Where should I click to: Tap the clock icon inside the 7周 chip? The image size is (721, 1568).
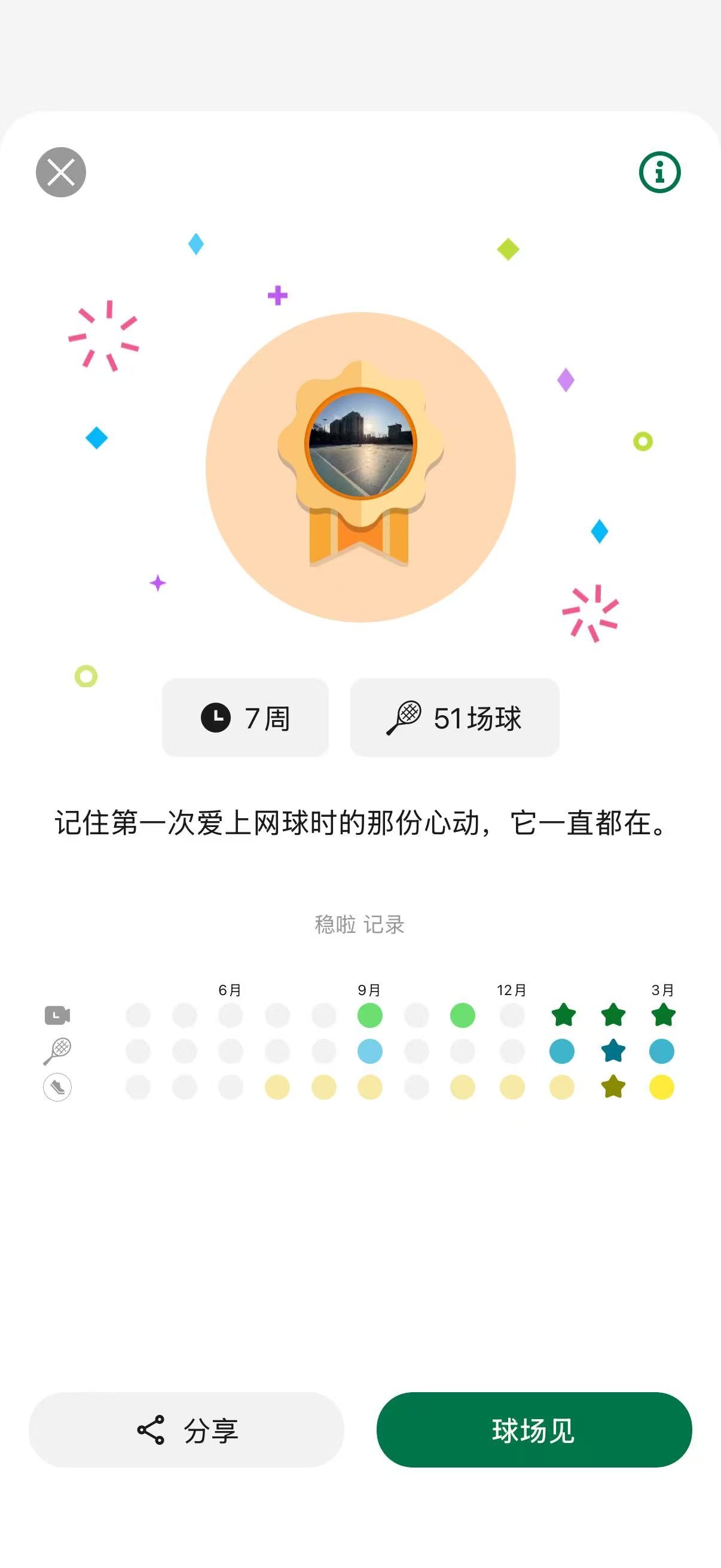(217, 718)
